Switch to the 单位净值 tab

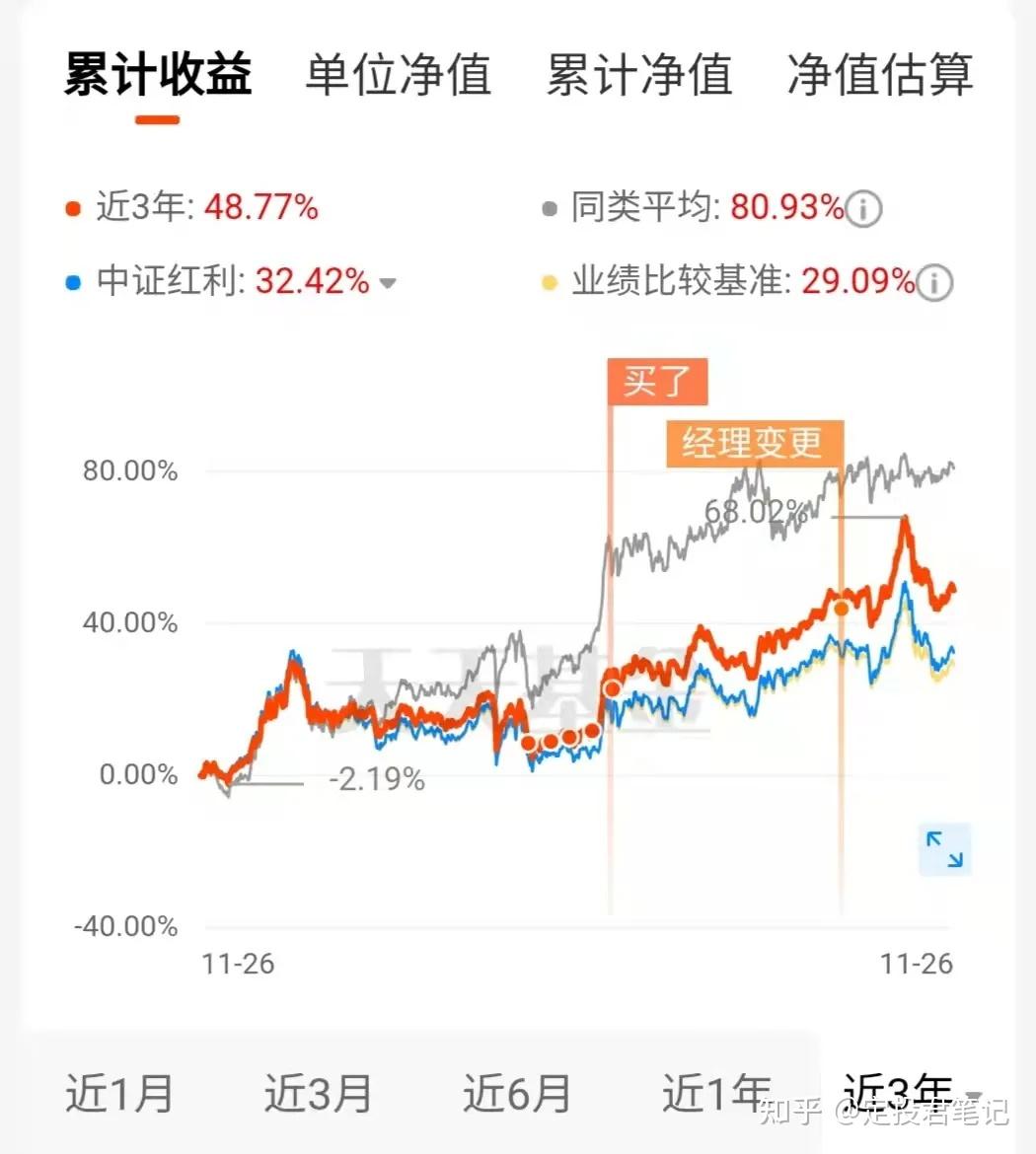(398, 76)
